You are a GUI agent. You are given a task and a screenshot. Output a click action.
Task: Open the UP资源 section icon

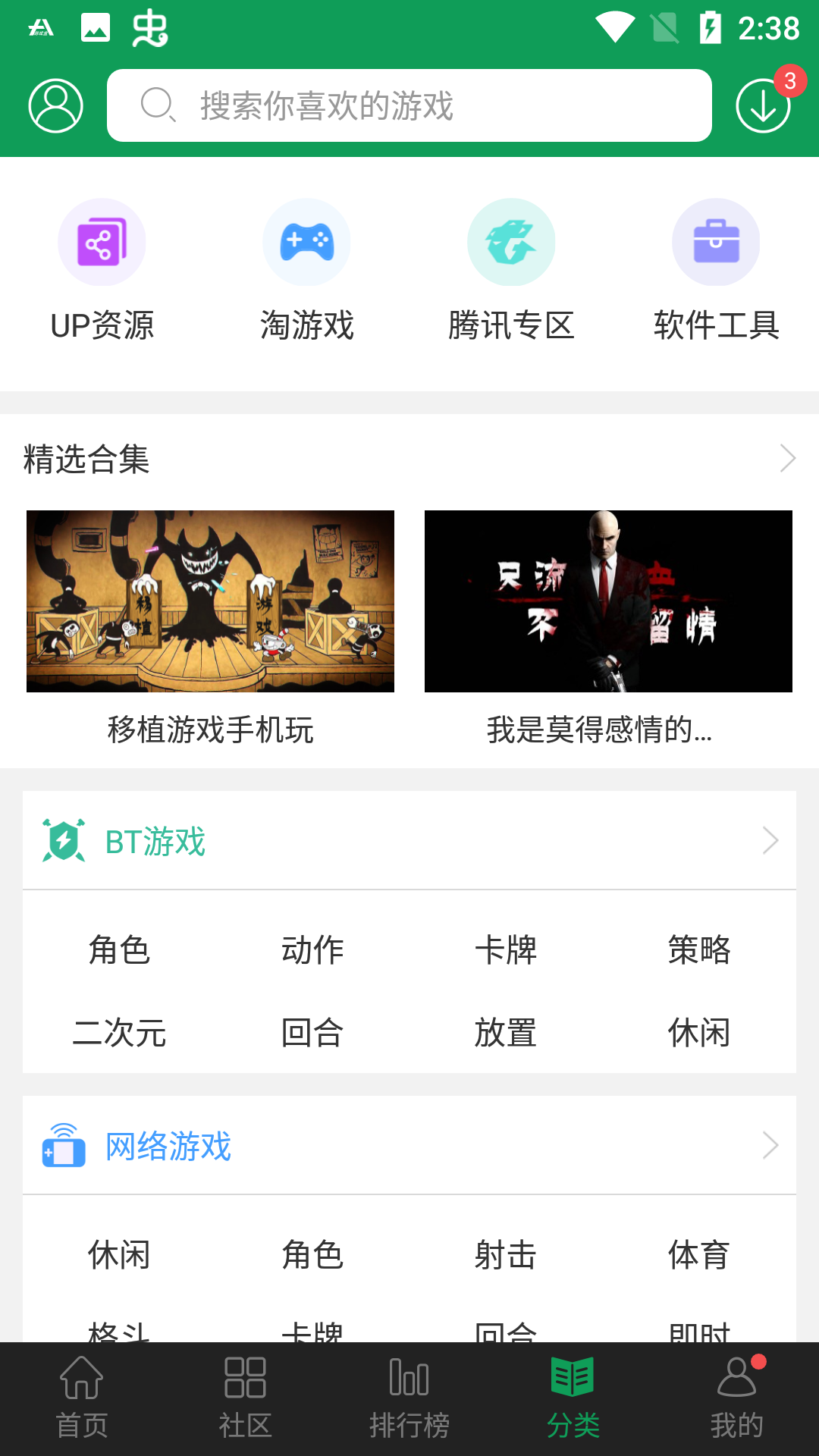(102, 242)
